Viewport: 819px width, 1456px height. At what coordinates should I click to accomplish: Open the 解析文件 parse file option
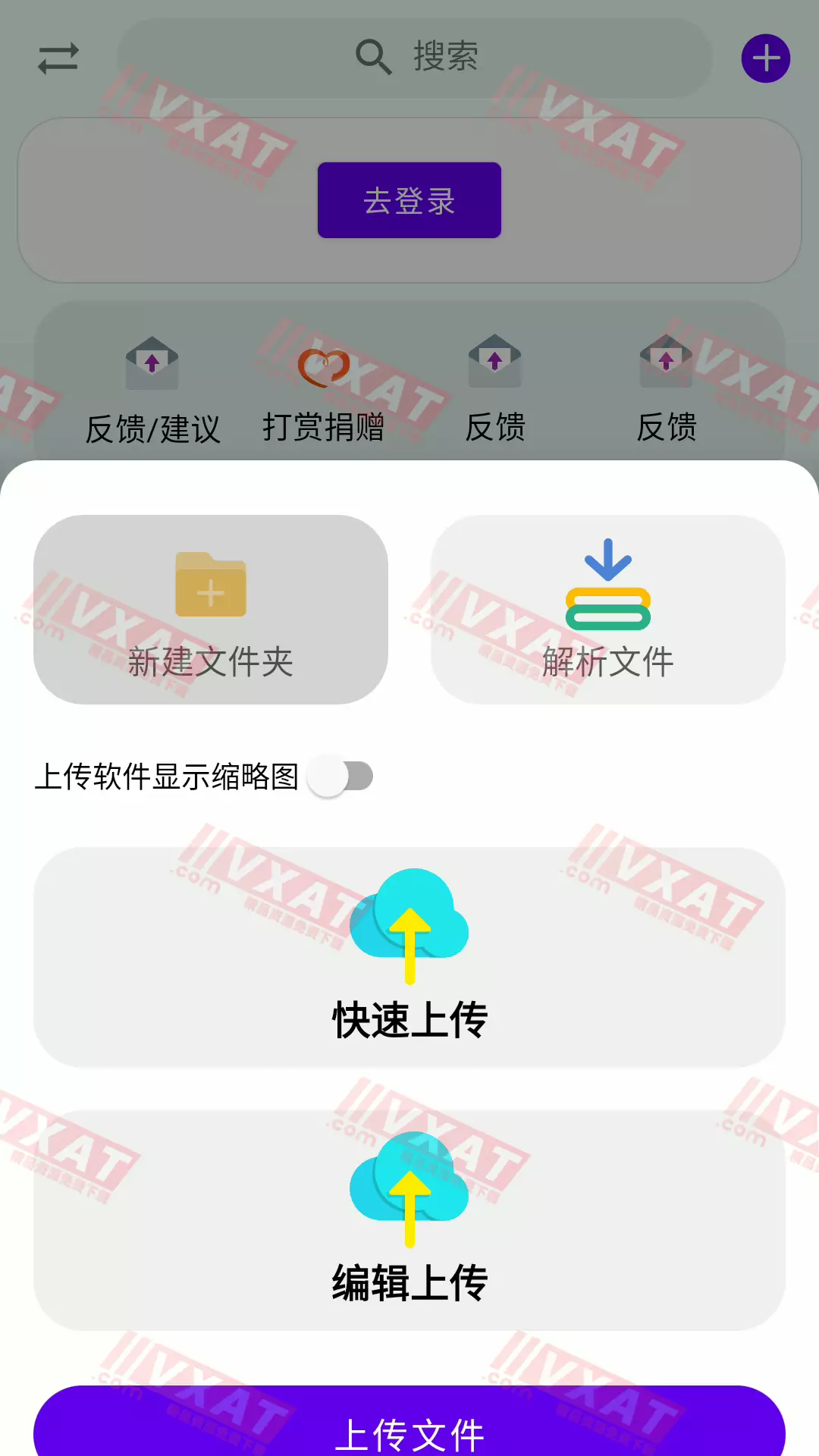click(607, 610)
